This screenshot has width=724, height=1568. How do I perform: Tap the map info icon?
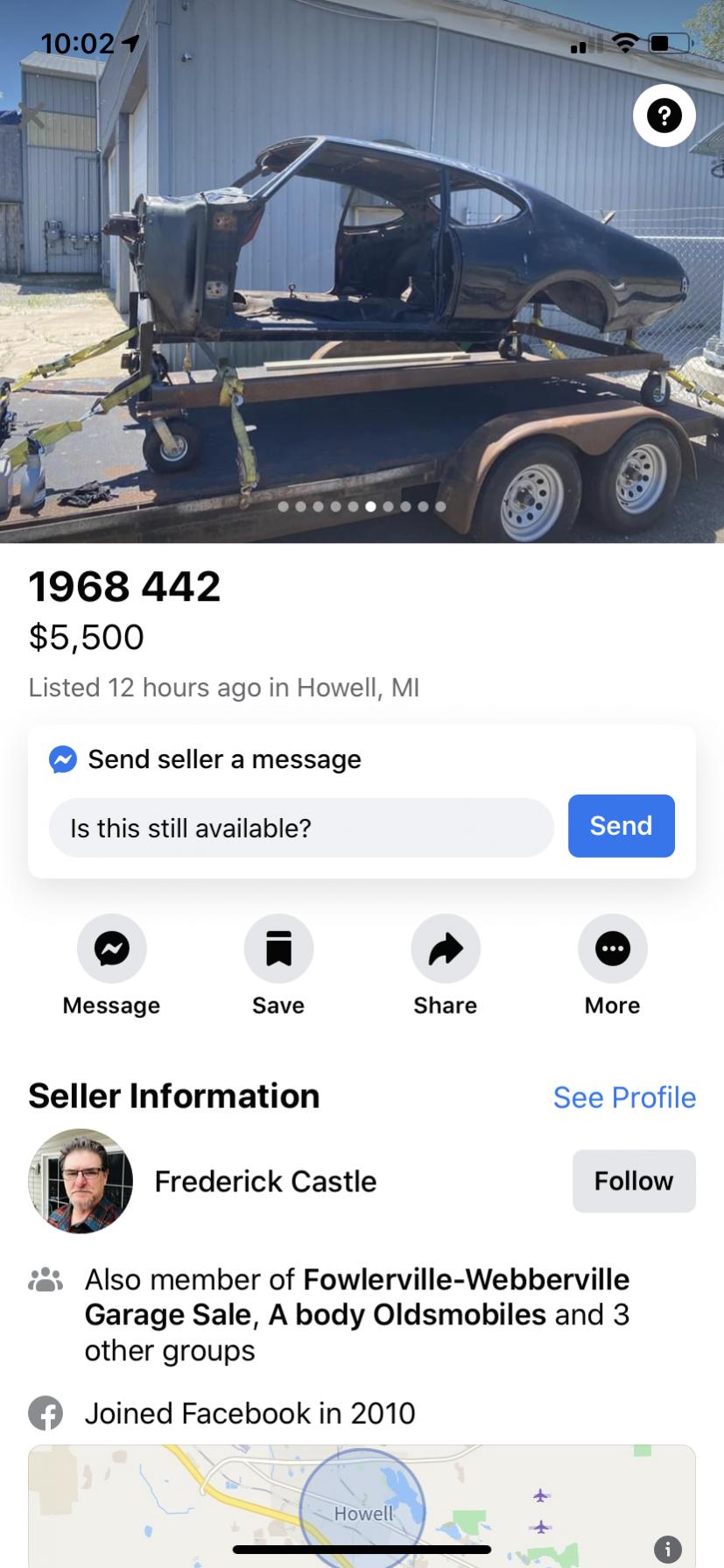[667, 1549]
